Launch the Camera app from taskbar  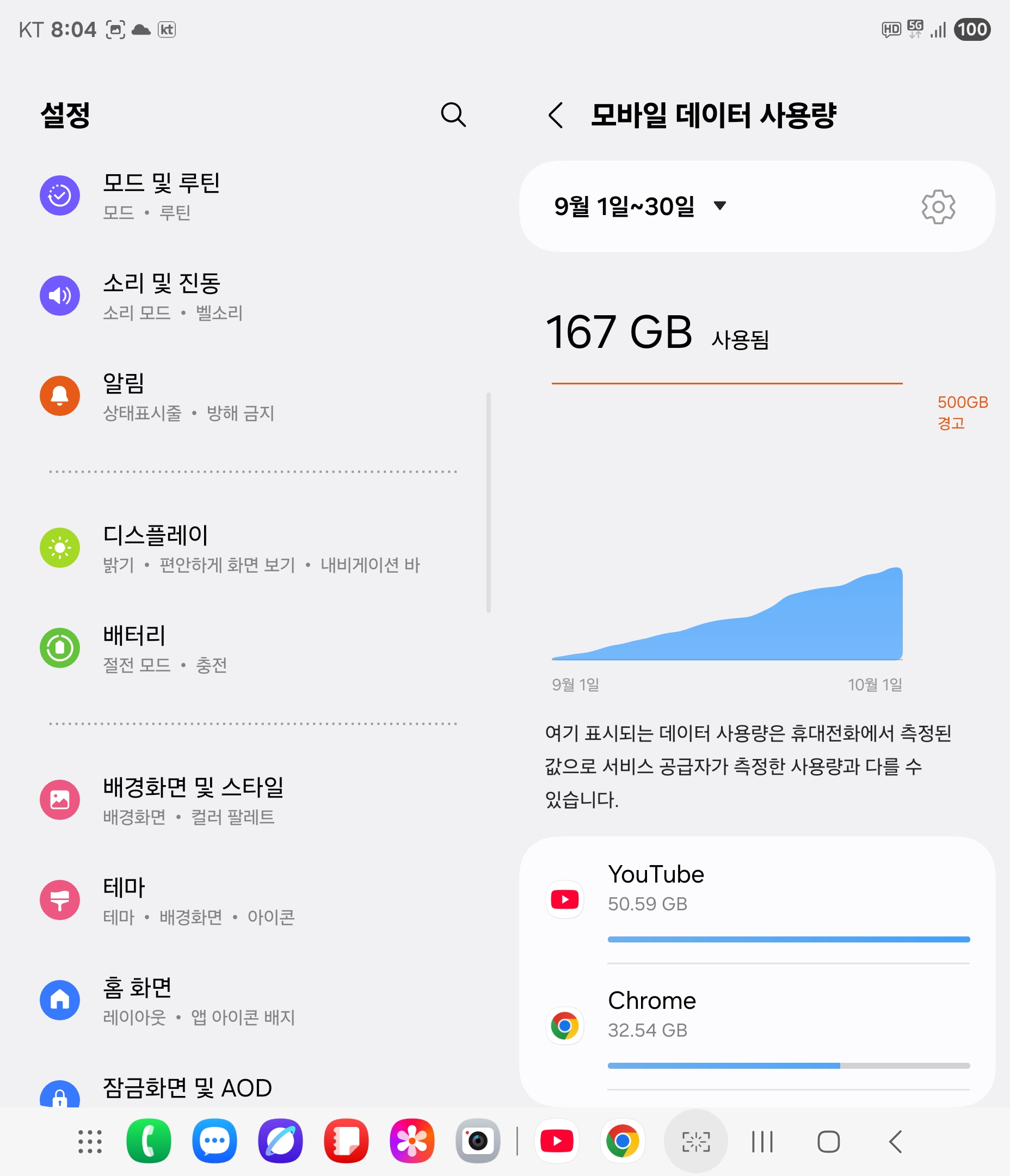coord(478,1141)
